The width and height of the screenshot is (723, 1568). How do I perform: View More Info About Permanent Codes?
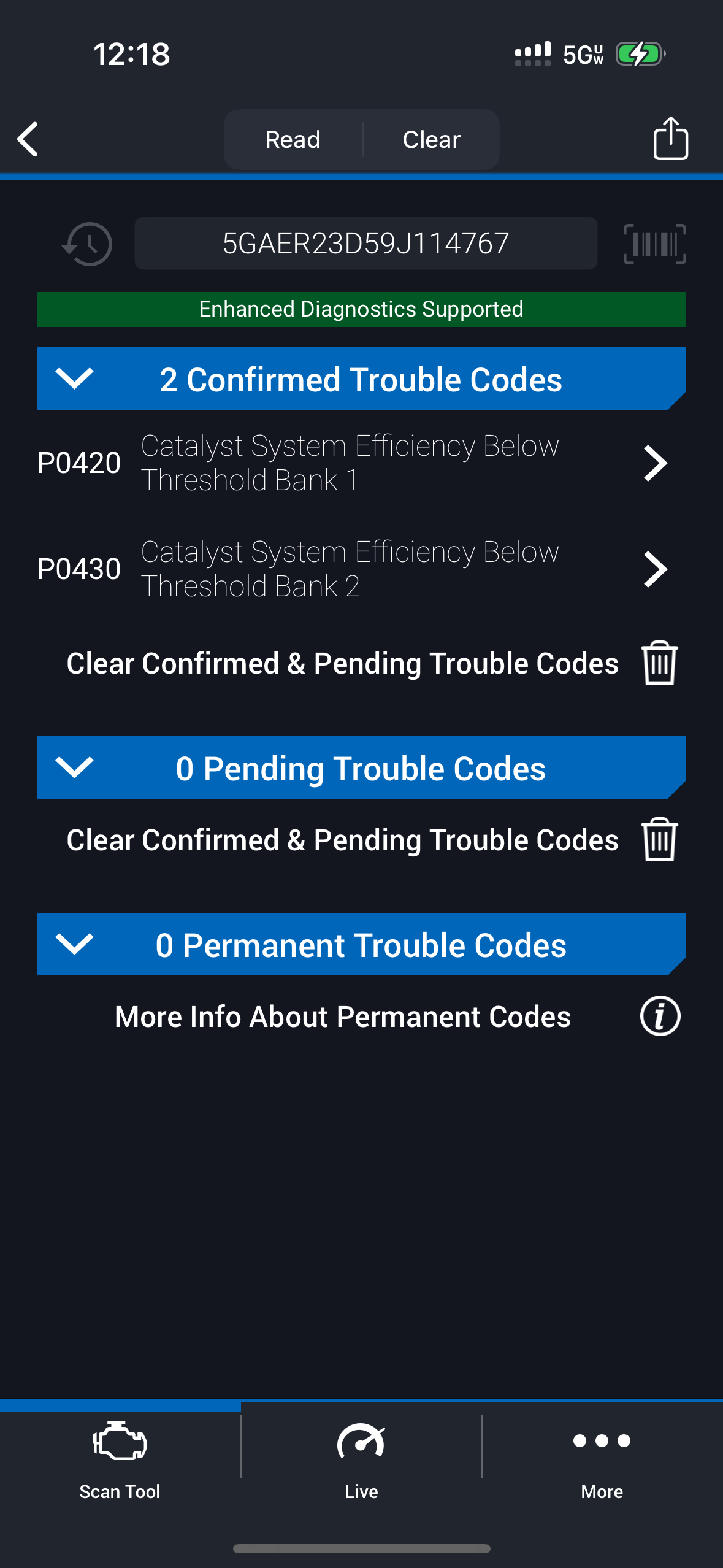point(660,1017)
